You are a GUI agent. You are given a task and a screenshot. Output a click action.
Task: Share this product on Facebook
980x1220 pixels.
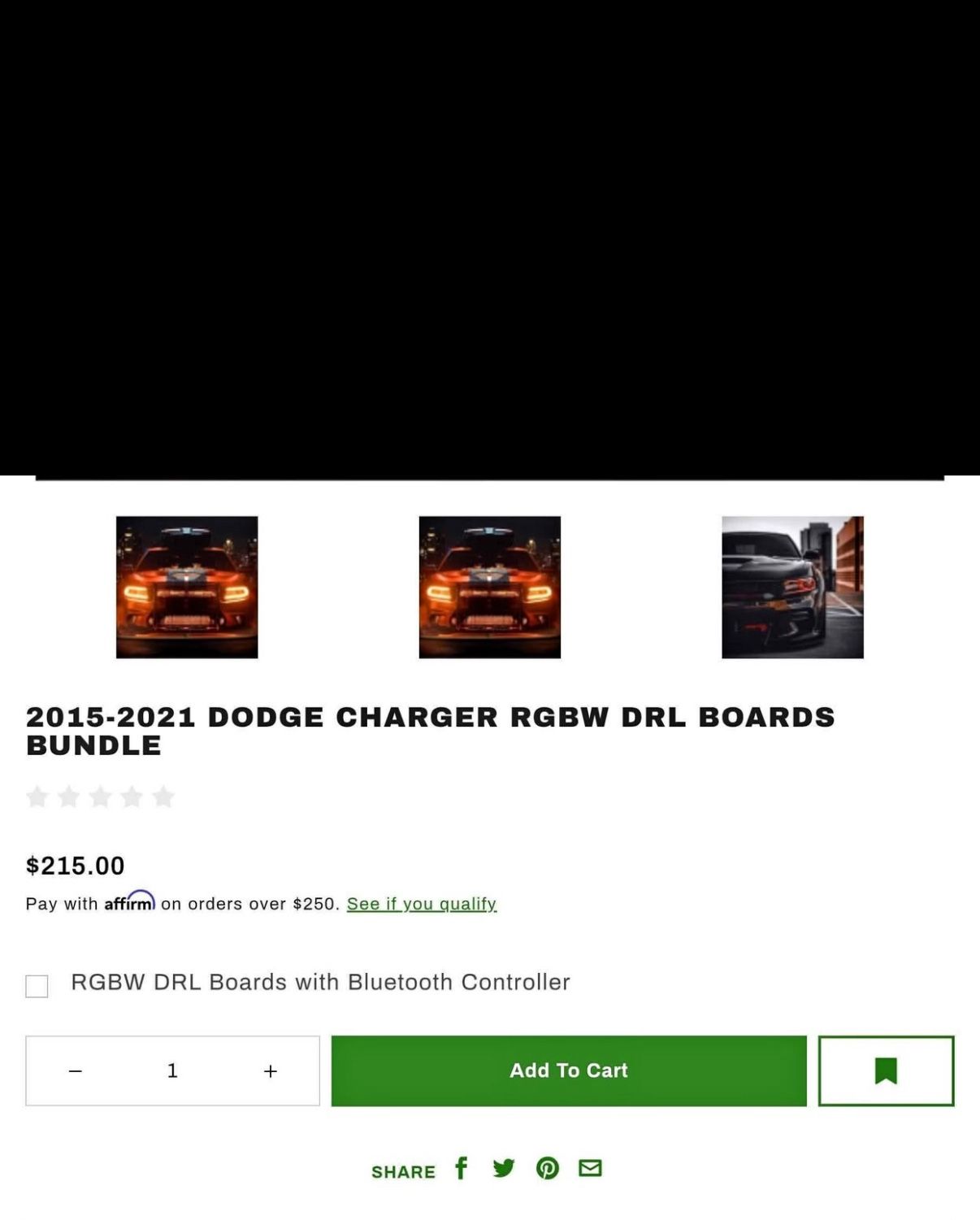[461, 1168]
